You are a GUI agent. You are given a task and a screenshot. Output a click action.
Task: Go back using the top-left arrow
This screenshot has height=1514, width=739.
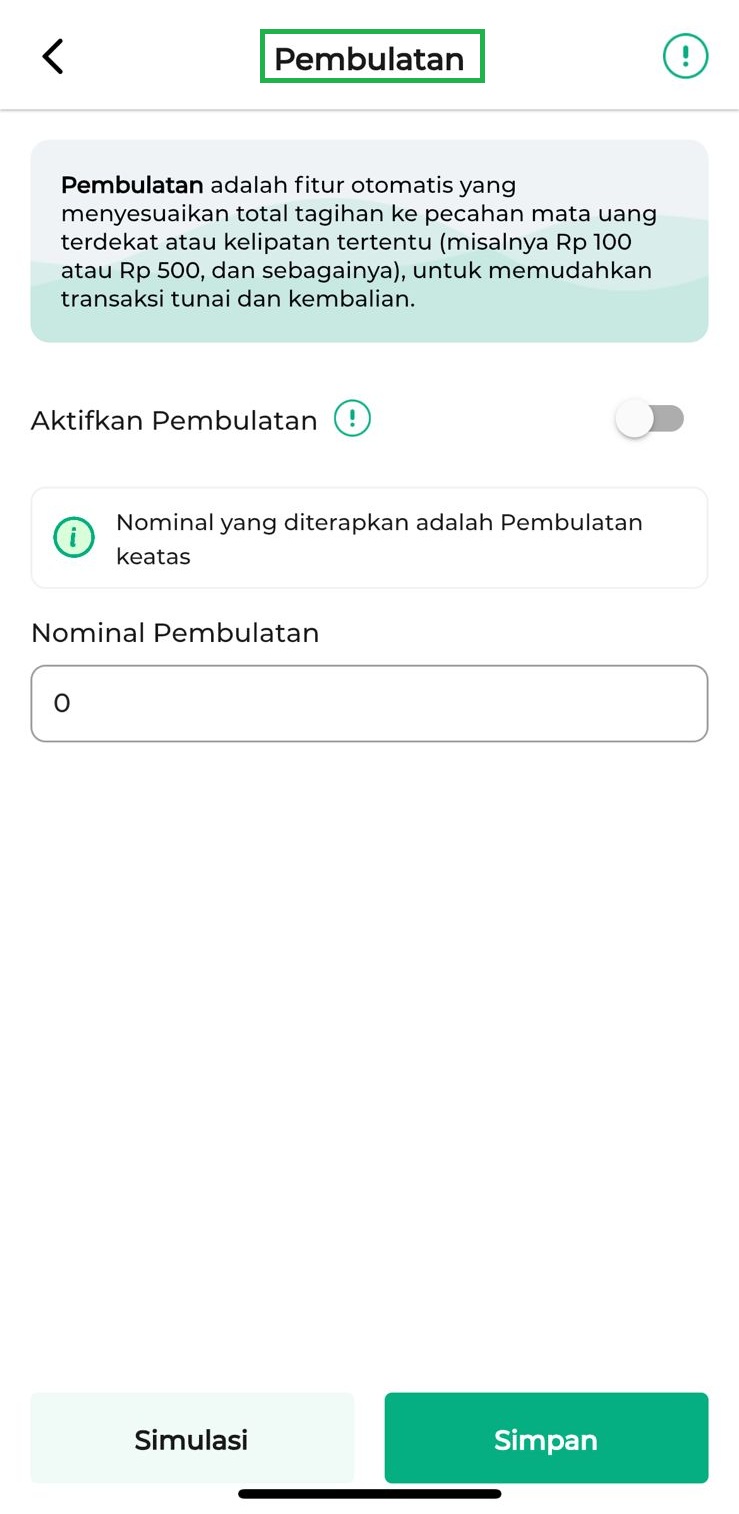(53, 57)
